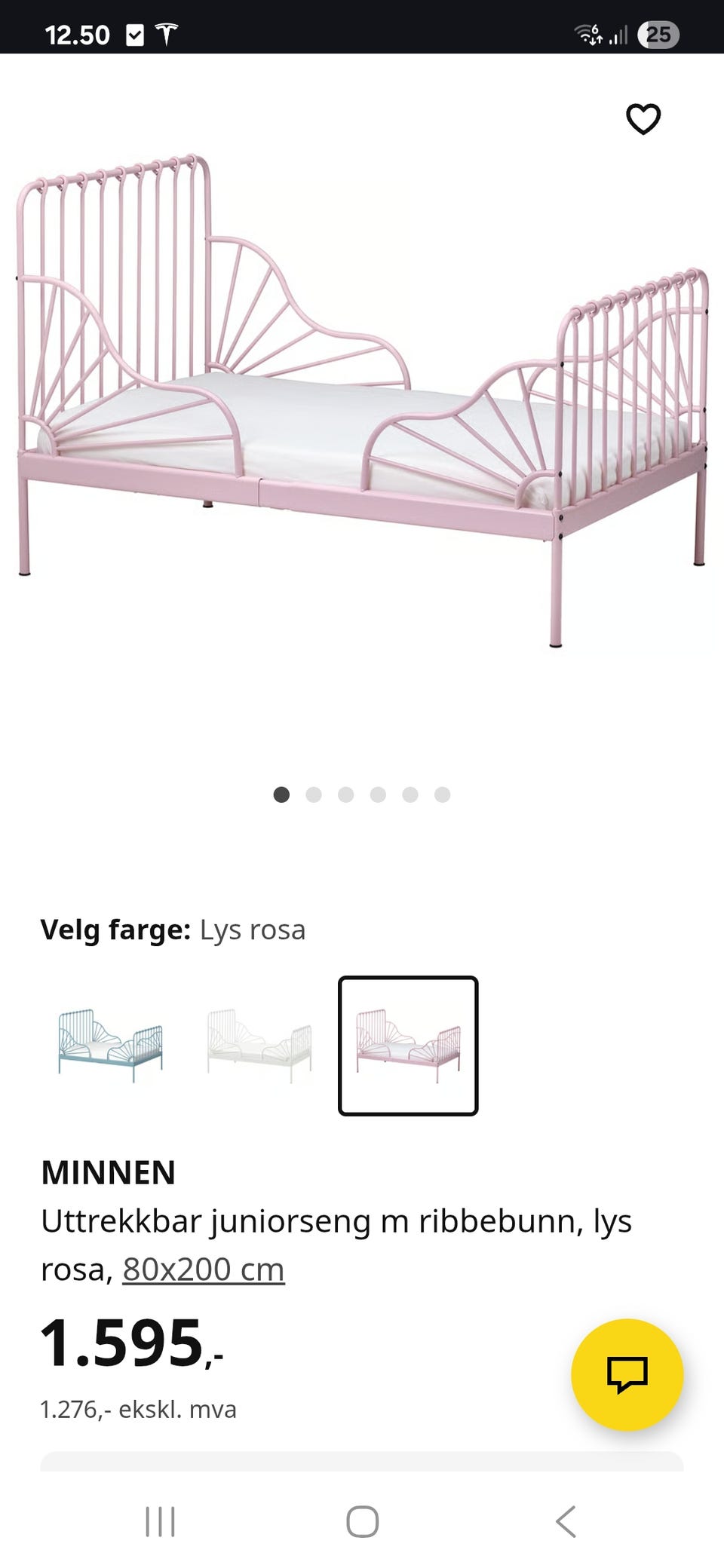Viewport: 724px width, 1568px height.
Task: Add MINNEN bed to favorites with the heart icon
Action: click(x=643, y=119)
